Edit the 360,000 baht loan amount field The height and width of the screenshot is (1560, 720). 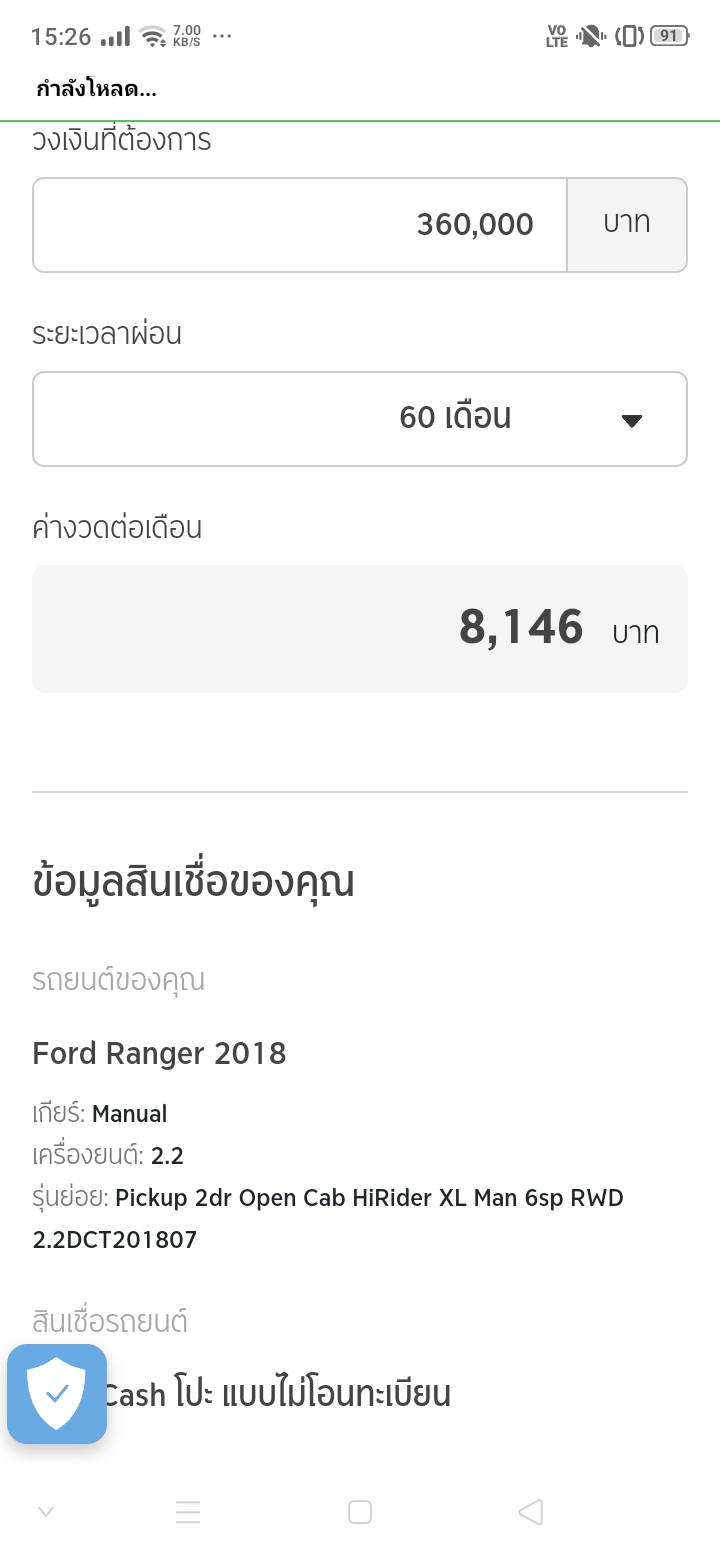[300, 225]
